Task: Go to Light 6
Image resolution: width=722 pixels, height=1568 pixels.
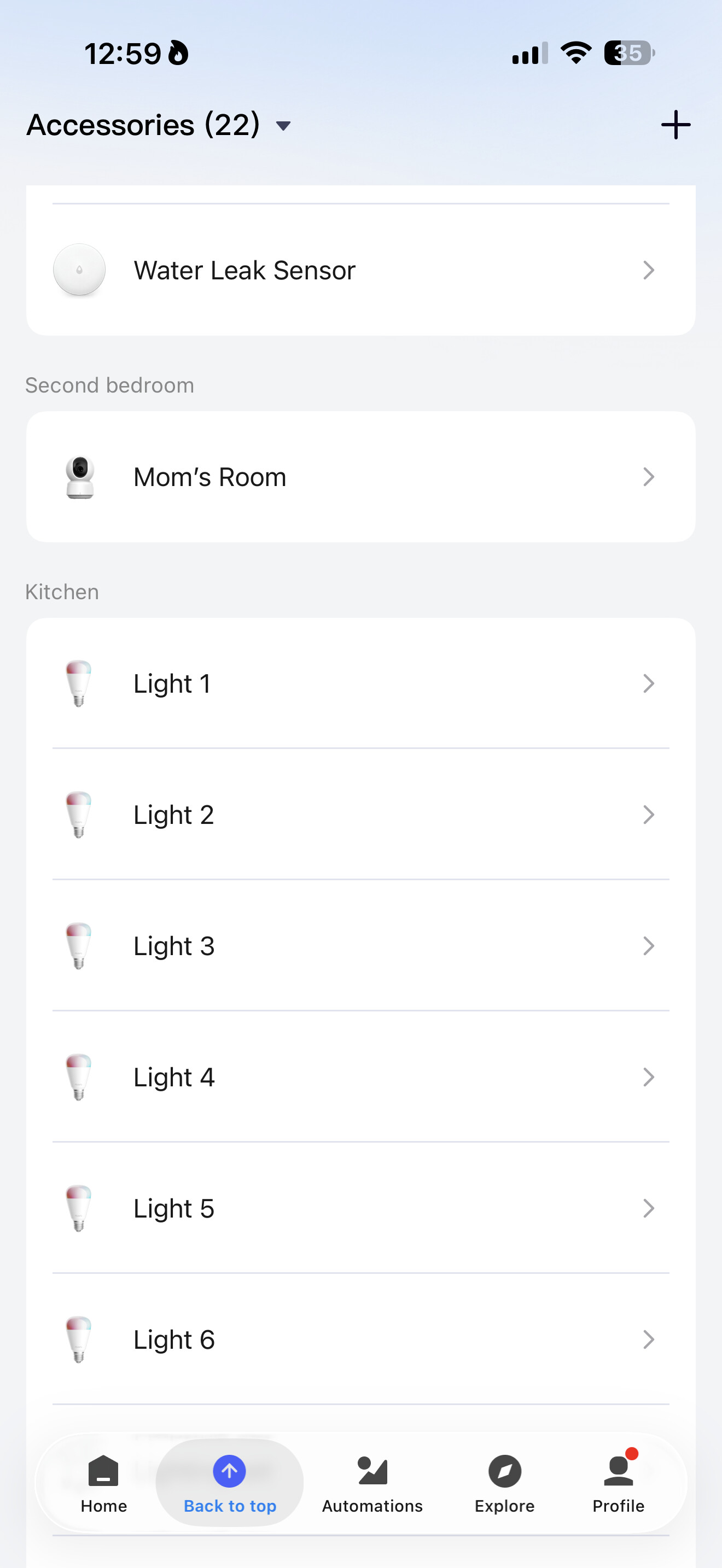Action: (x=360, y=1339)
